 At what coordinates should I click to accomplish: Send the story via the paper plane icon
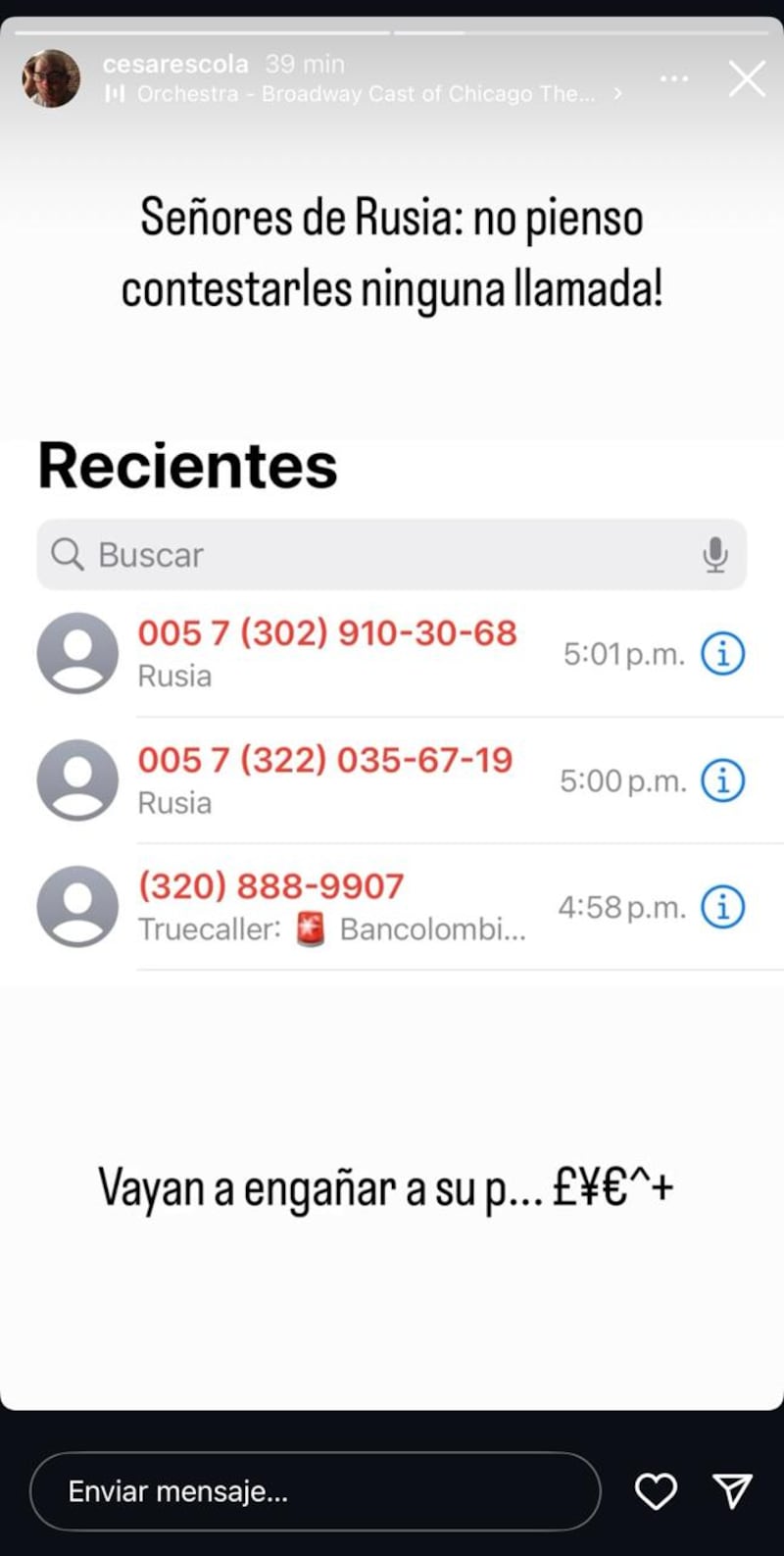(730, 1491)
